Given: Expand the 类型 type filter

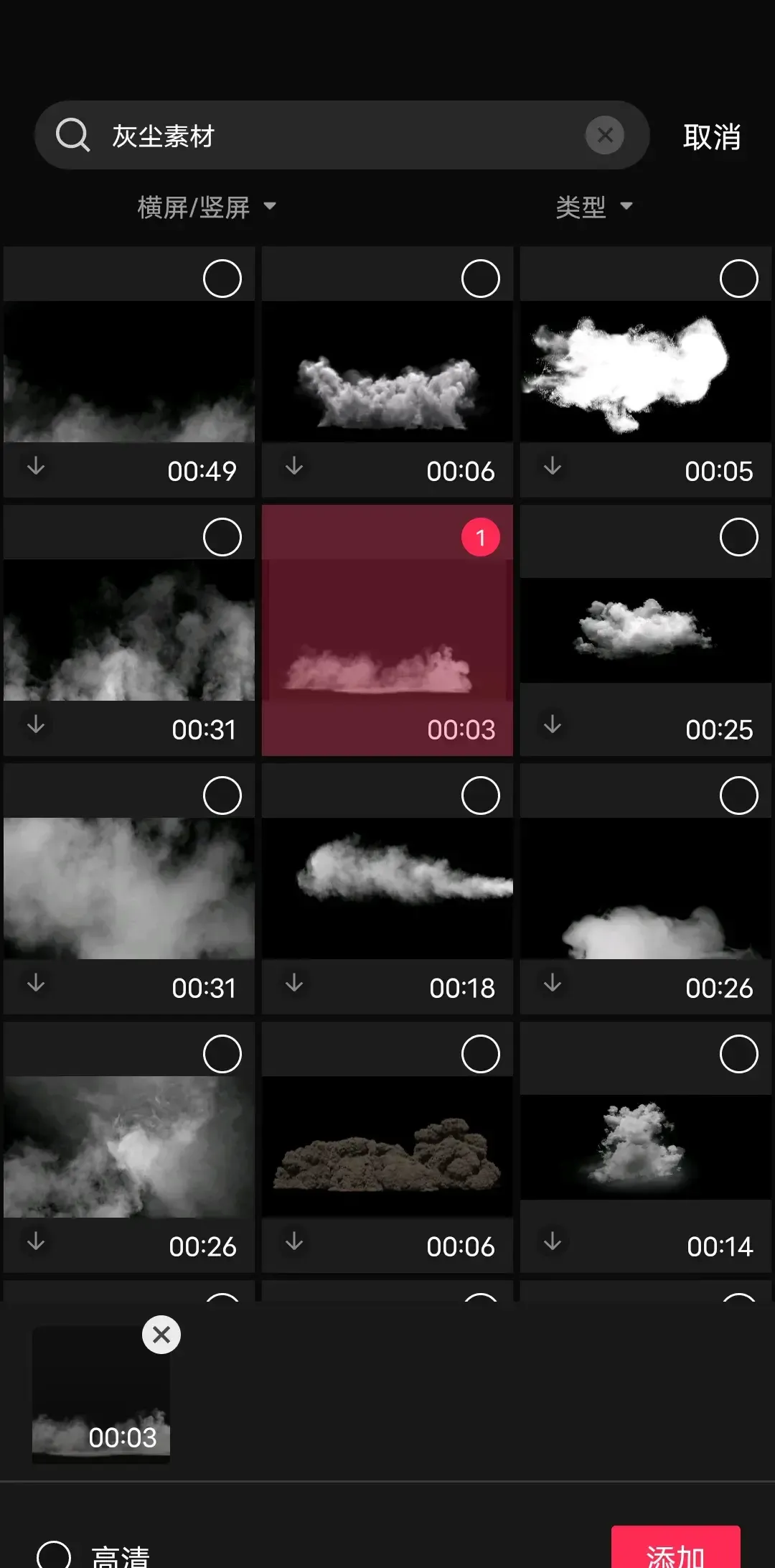Looking at the screenshot, I should point(594,207).
